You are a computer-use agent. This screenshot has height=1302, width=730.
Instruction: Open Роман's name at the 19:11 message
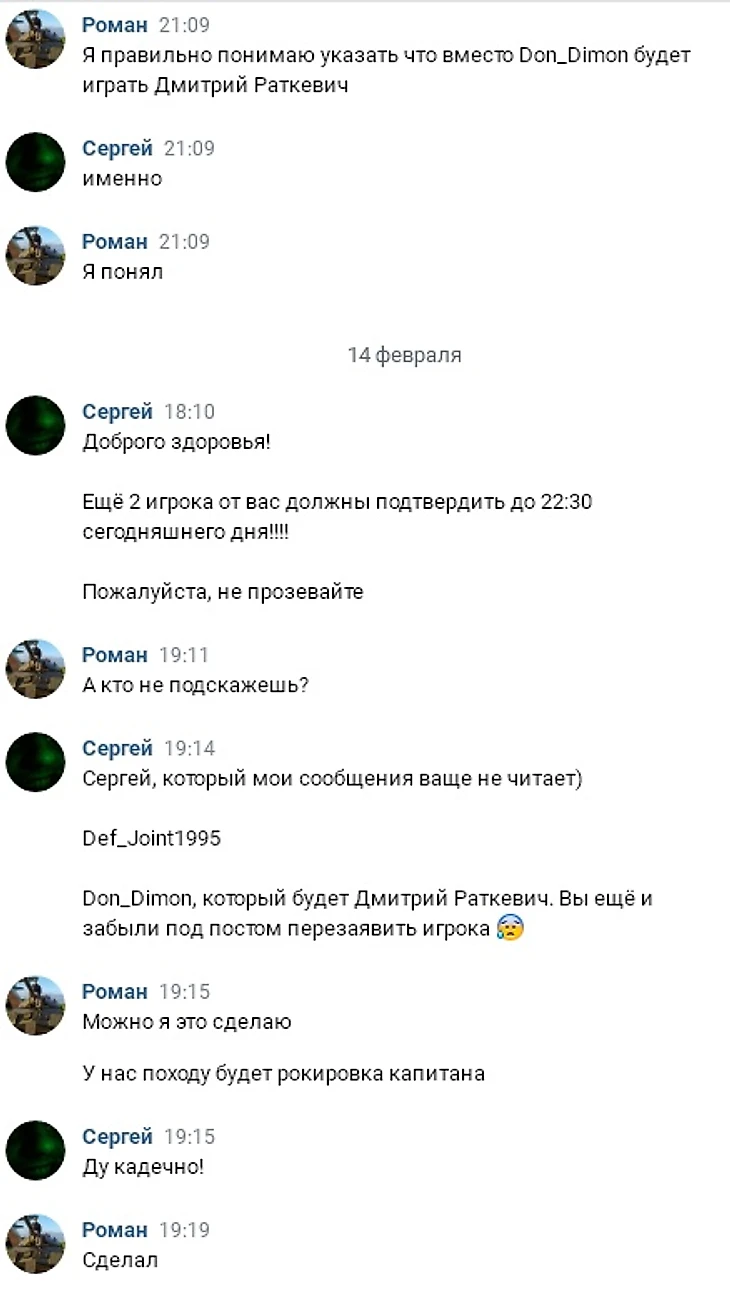pos(114,656)
